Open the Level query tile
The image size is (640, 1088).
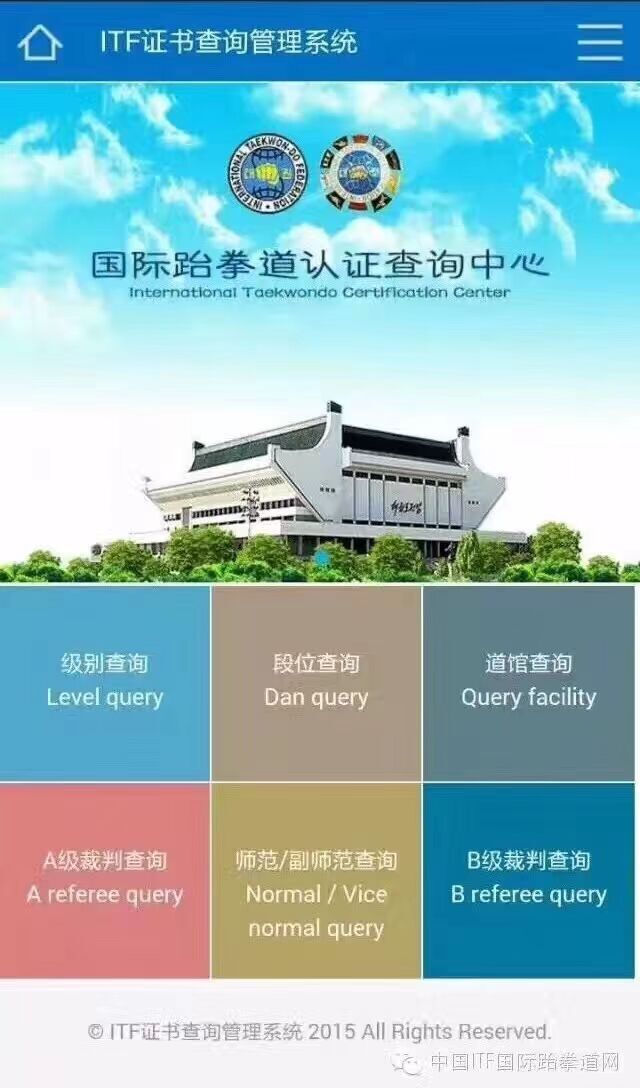105,682
